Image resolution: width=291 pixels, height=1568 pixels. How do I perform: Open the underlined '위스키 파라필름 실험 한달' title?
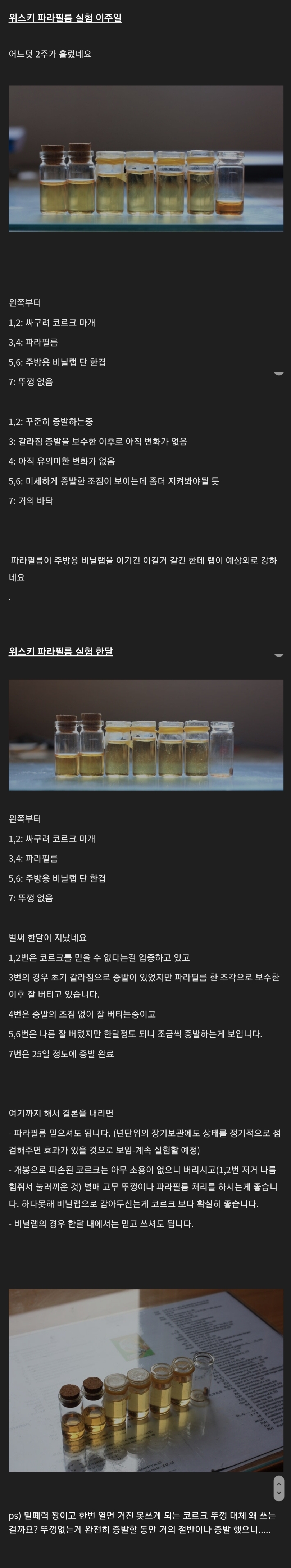pyautogui.click(x=61, y=652)
